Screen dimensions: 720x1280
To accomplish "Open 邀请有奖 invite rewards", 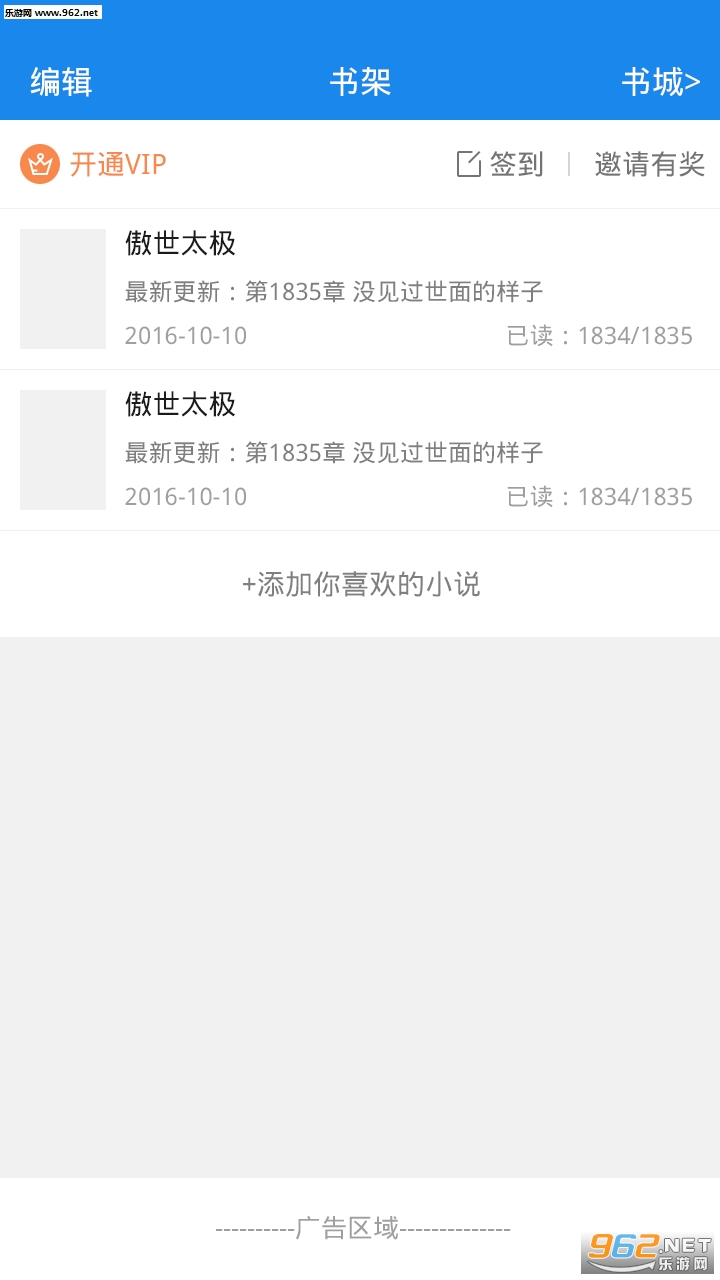I will tap(650, 164).
